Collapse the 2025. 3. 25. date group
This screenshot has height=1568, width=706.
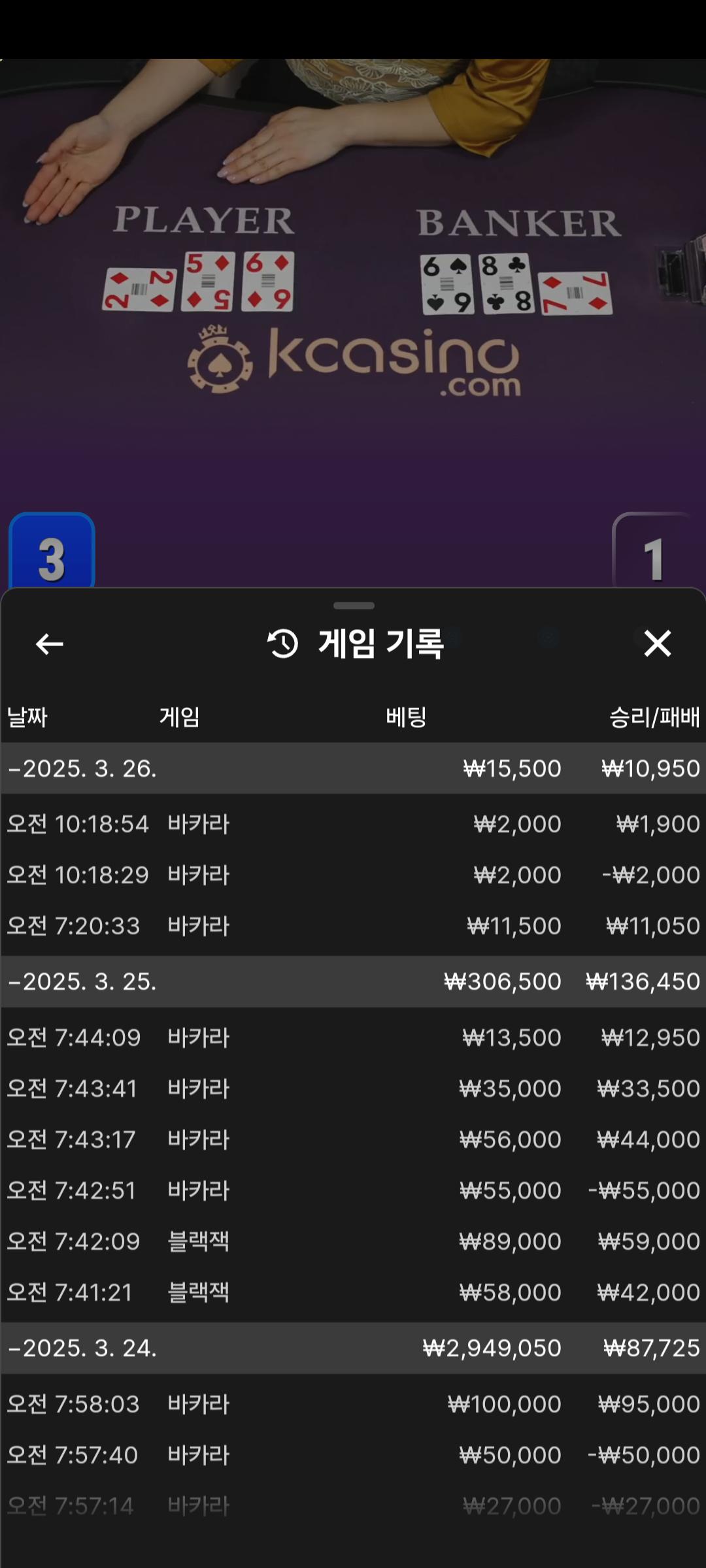(82, 981)
